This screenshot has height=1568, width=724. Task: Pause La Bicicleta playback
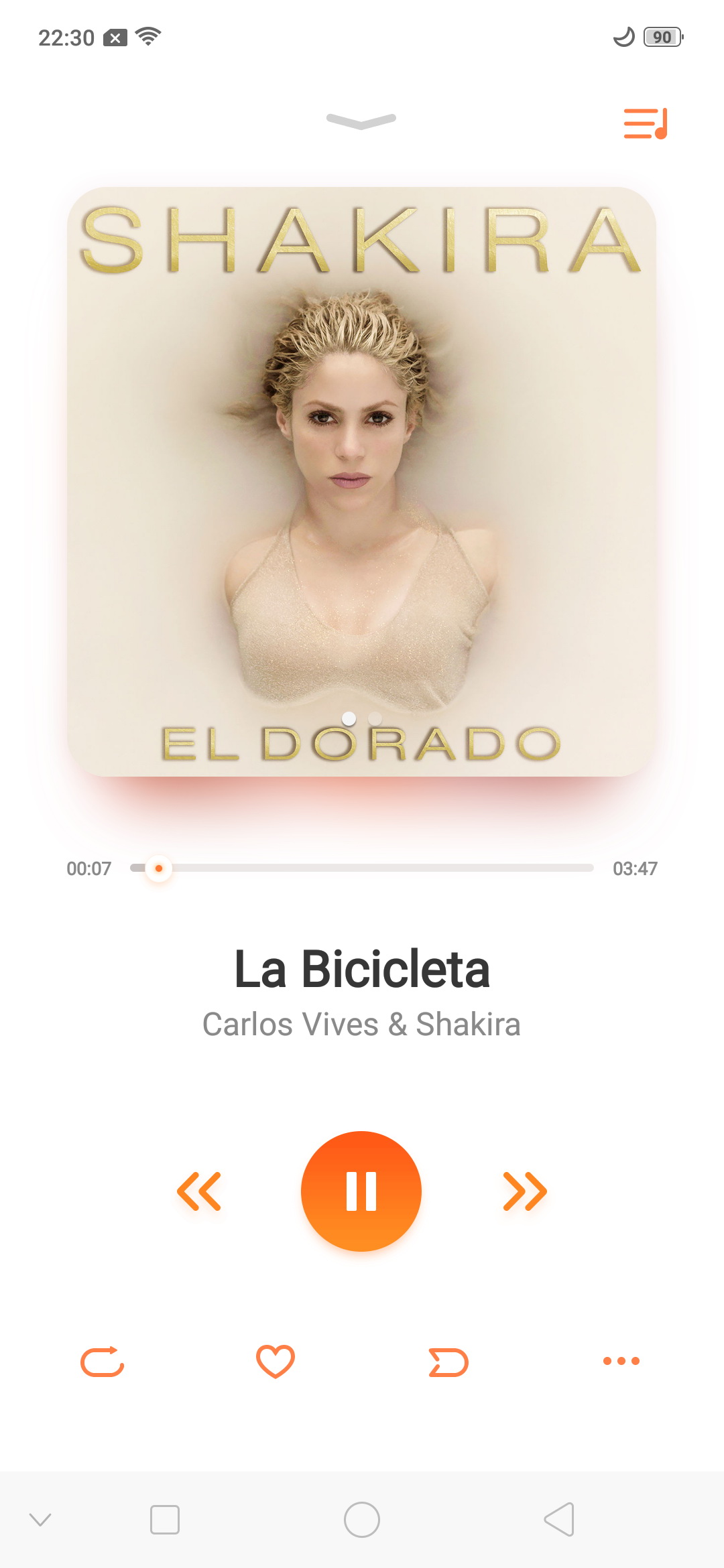(x=361, y=1191)
